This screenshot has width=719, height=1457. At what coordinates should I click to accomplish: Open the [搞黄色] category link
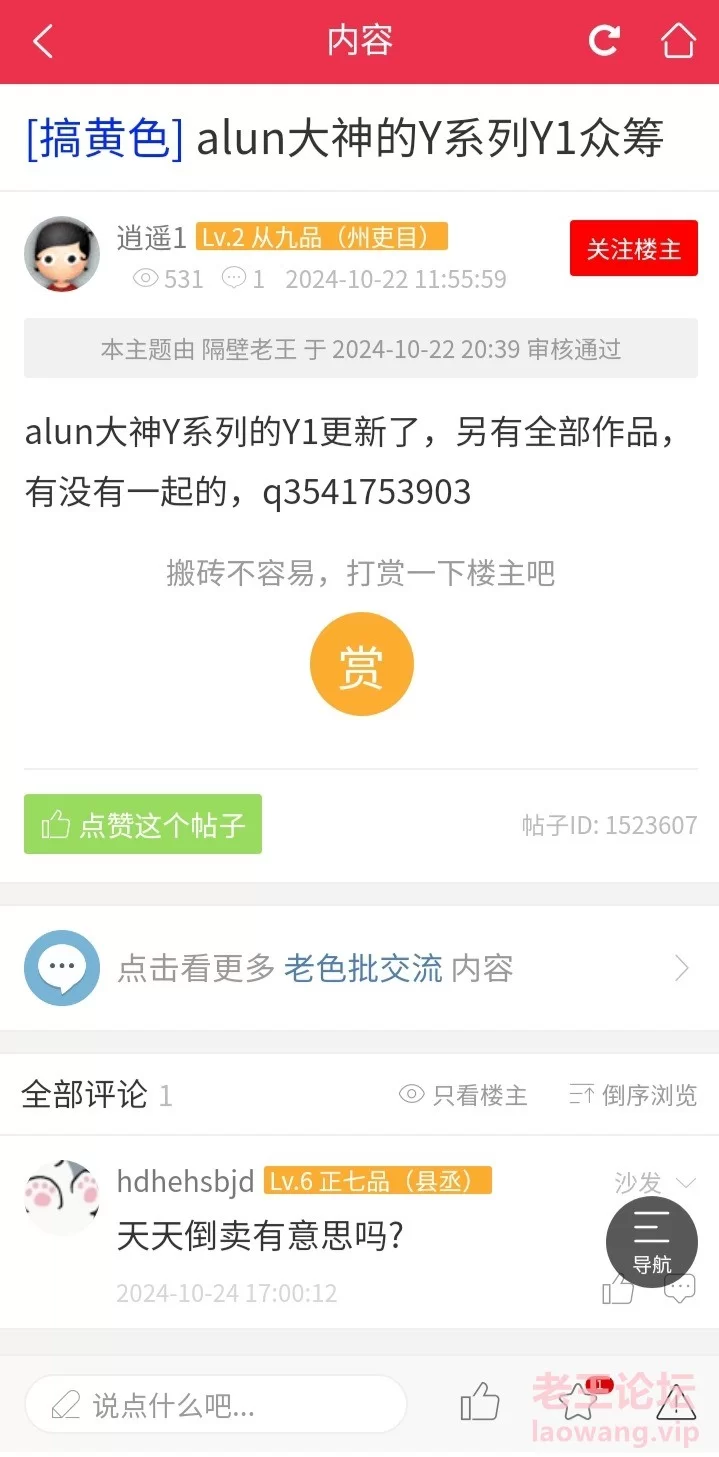tap(105, 138)
